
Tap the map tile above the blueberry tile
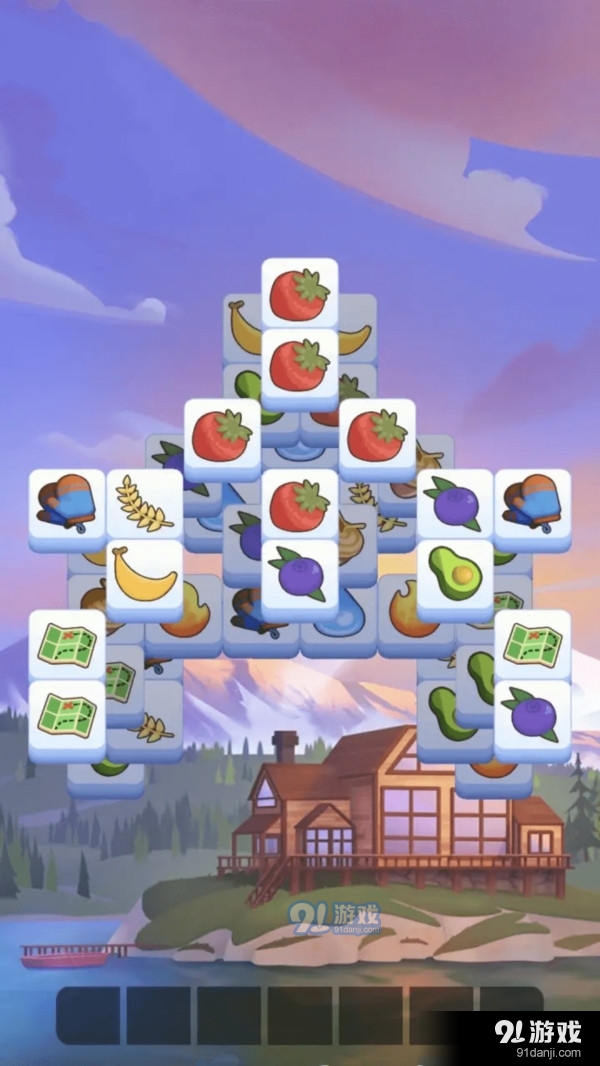(533, 644)
